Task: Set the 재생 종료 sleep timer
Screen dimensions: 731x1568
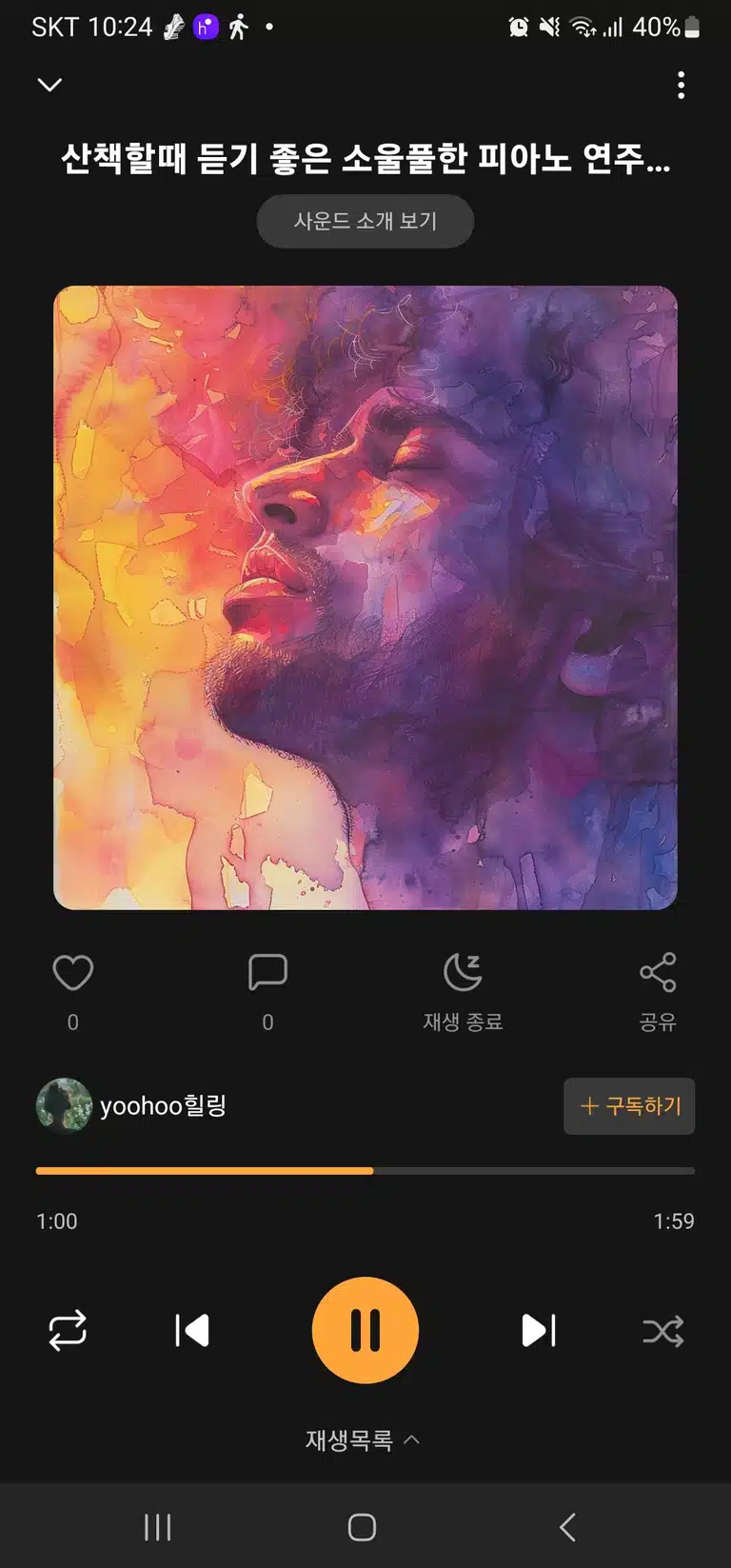Action: [463, 992]
